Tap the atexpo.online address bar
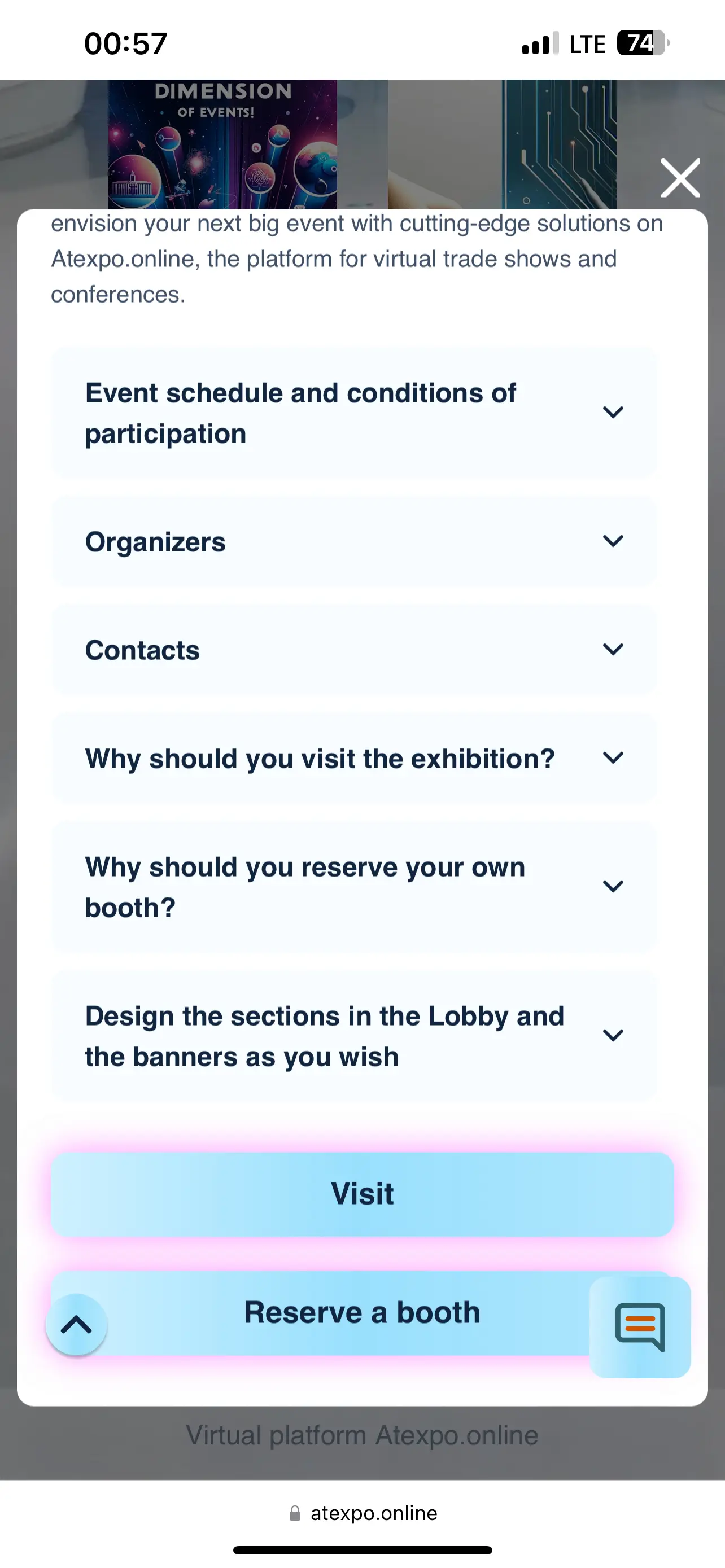The height and width of the screenshot is (1568, 725). pyautogui.click(x=363, y=1513)
